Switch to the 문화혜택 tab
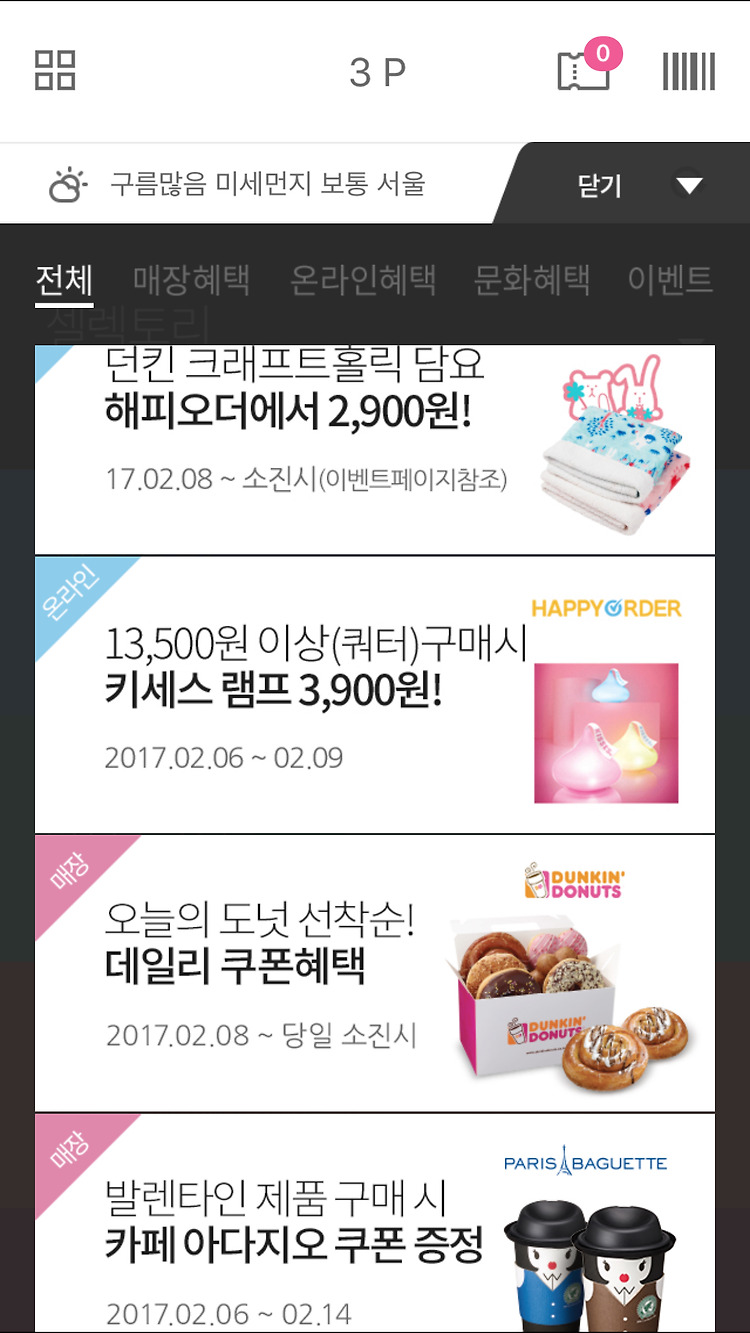 click(x=532, y=280)
